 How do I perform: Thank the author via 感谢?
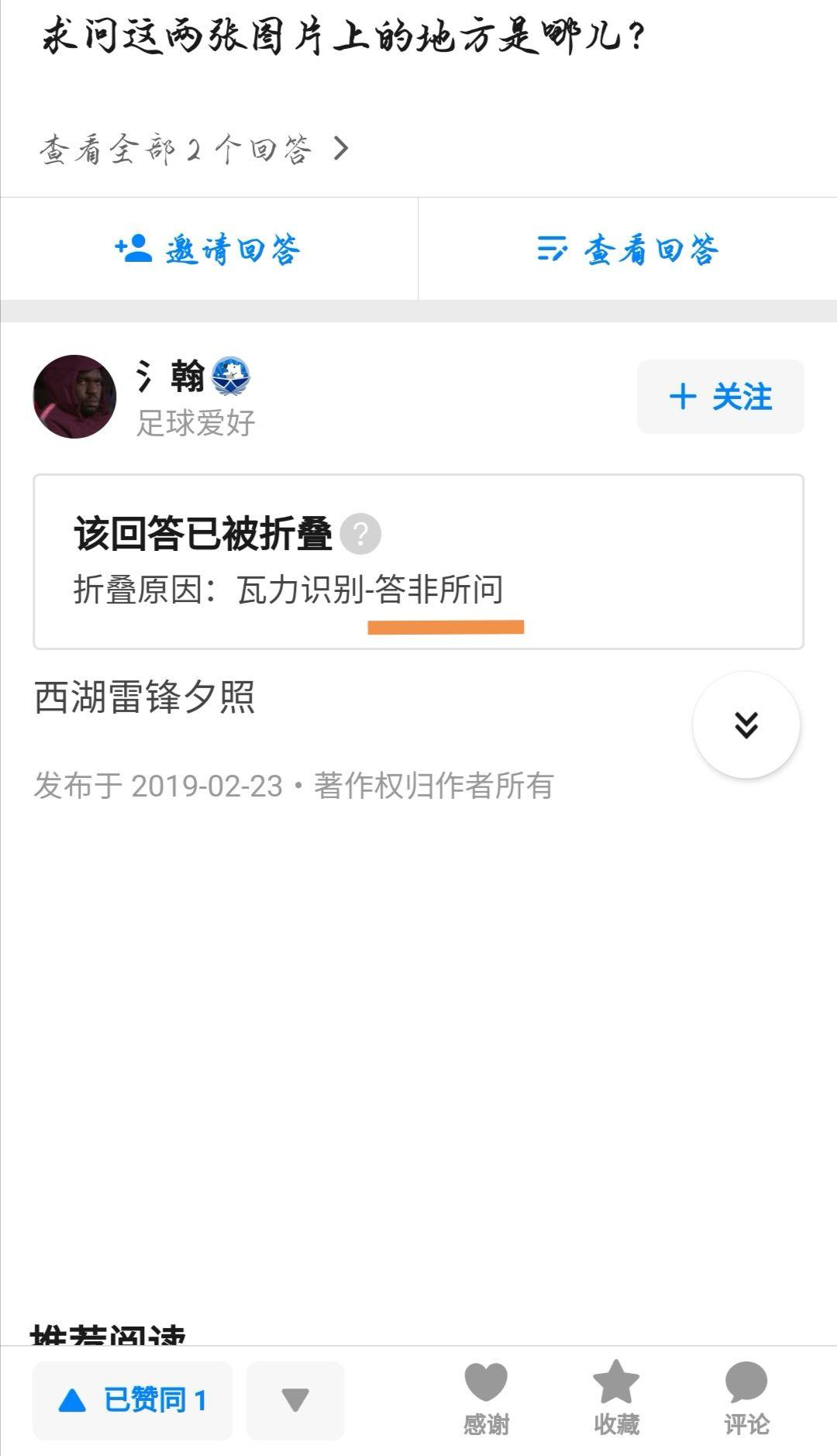click(x=486, y=1399)
